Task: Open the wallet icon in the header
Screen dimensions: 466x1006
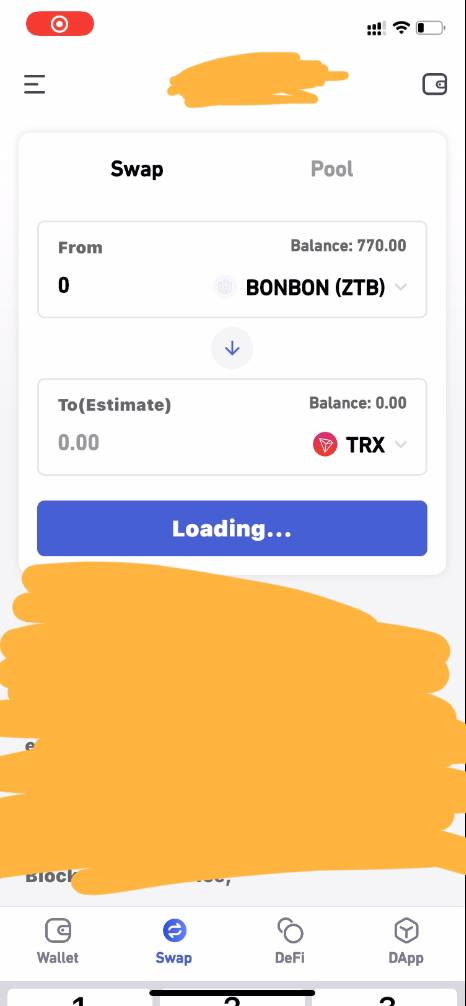Action: click(435, 84)
